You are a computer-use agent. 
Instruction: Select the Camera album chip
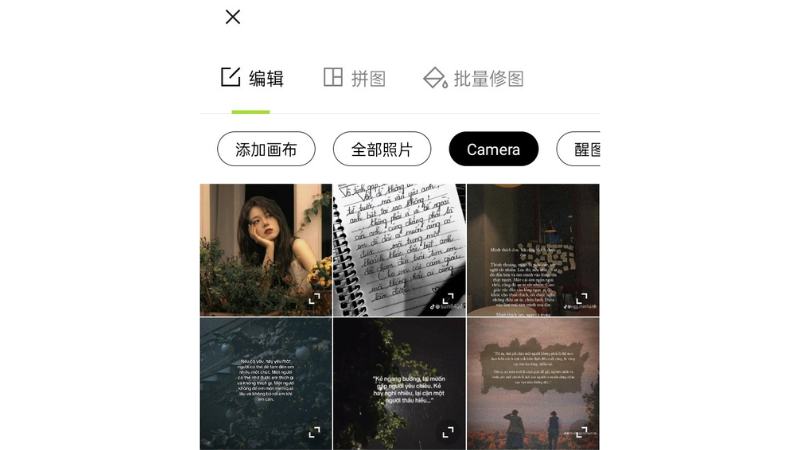coord(493,149)
